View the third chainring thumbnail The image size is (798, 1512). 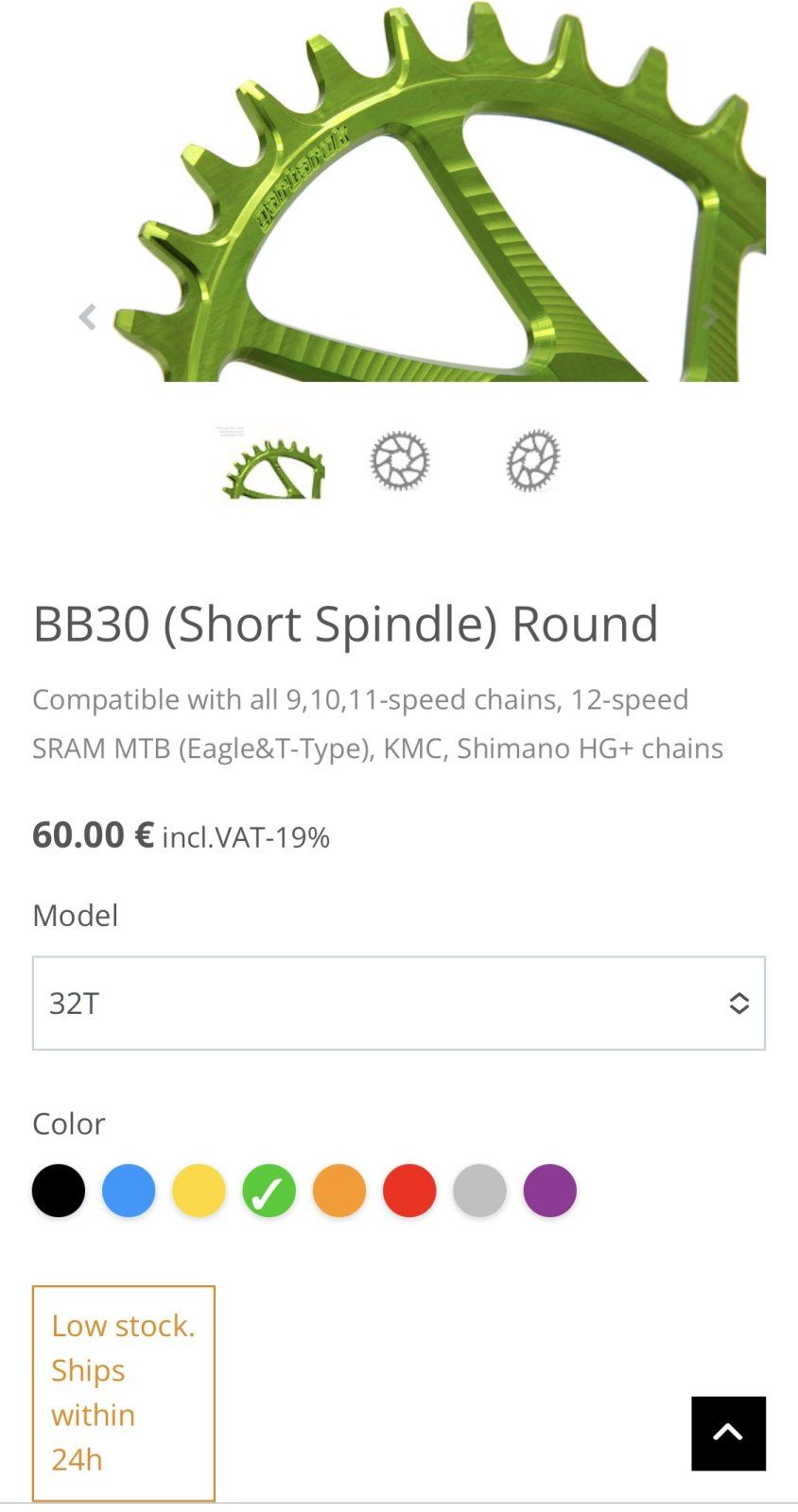(532, 461)
